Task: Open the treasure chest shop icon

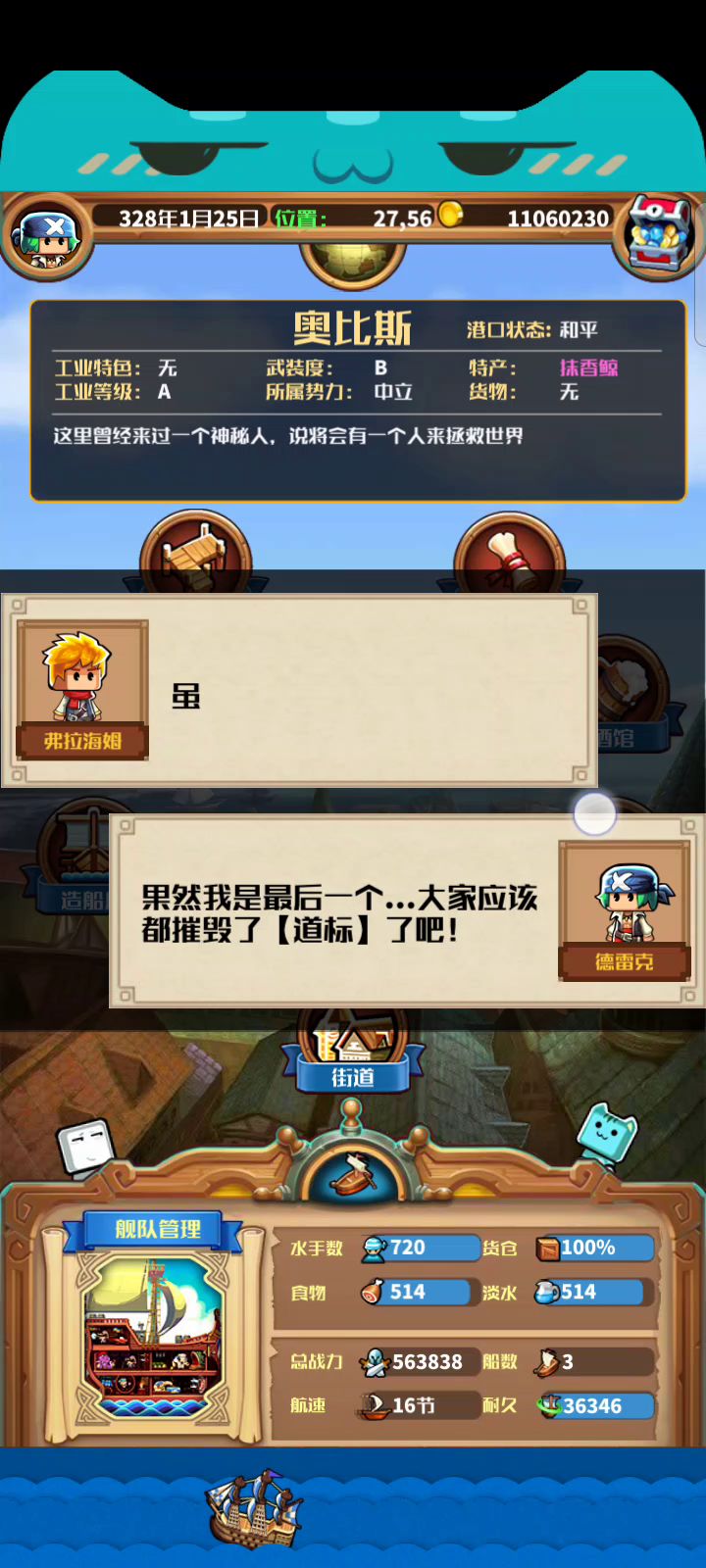Action: [660, 235]
